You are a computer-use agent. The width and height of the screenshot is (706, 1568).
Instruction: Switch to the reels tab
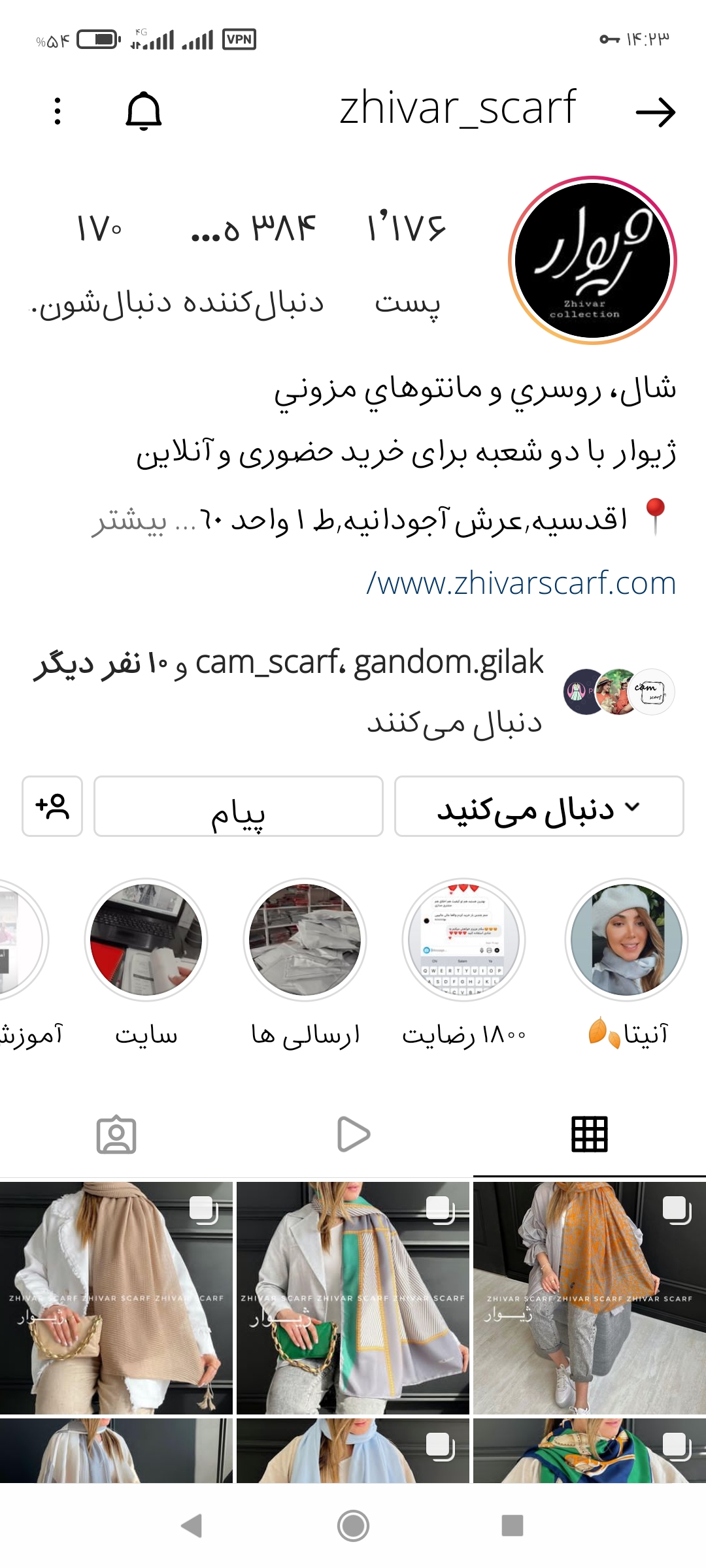[x=353, y=1134]
